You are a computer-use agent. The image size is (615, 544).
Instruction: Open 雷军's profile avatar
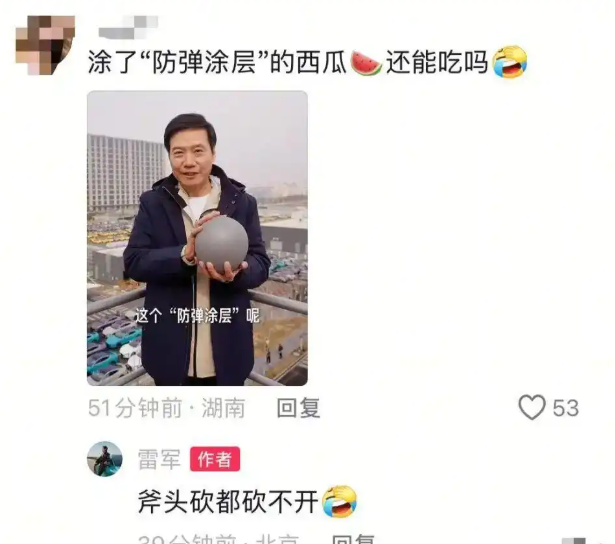click(x=104, y=459)
